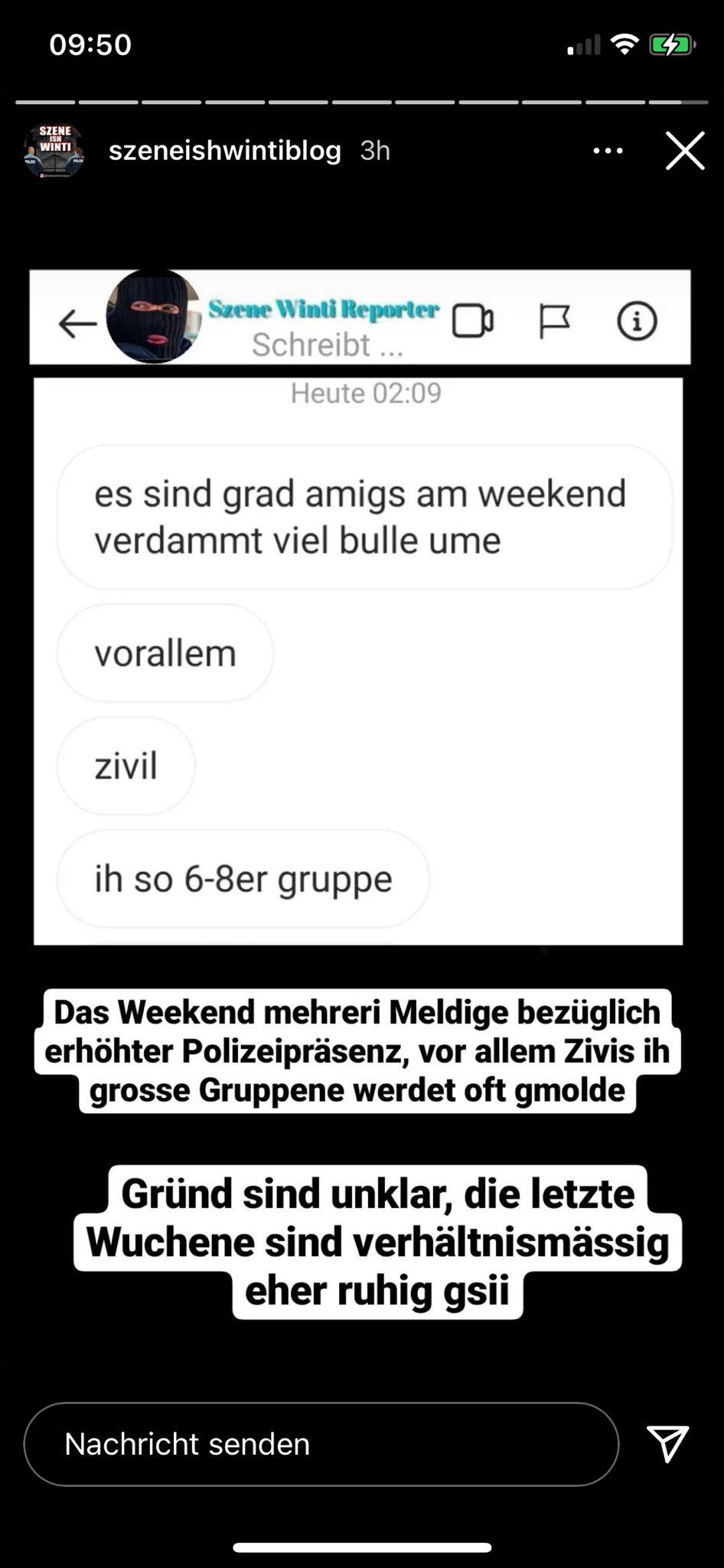
Task: Open the three-dot story options menu
Action: pyautogui.click(x=607, y=150)
